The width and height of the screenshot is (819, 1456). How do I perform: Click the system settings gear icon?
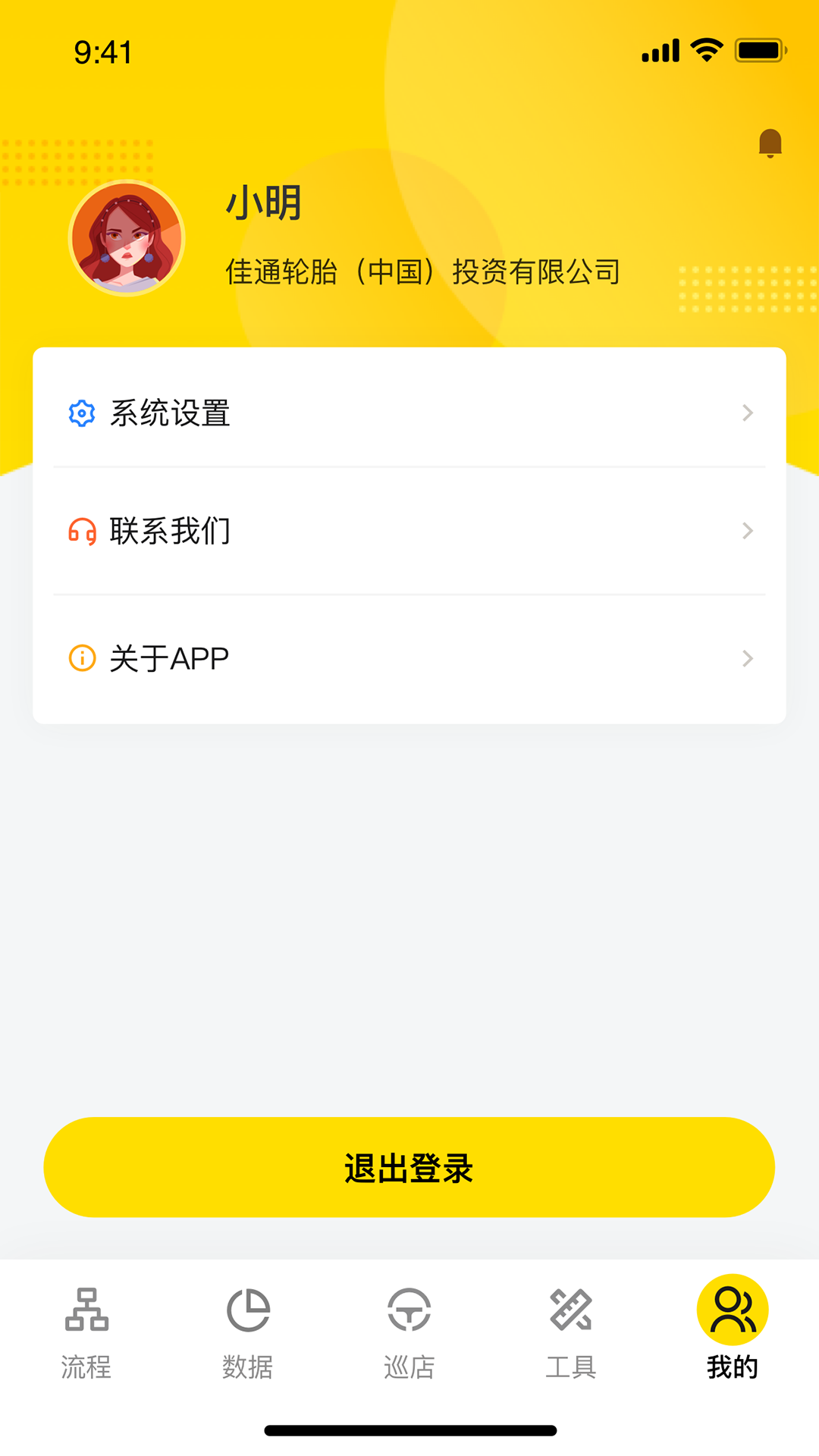(x=81, y=413)
